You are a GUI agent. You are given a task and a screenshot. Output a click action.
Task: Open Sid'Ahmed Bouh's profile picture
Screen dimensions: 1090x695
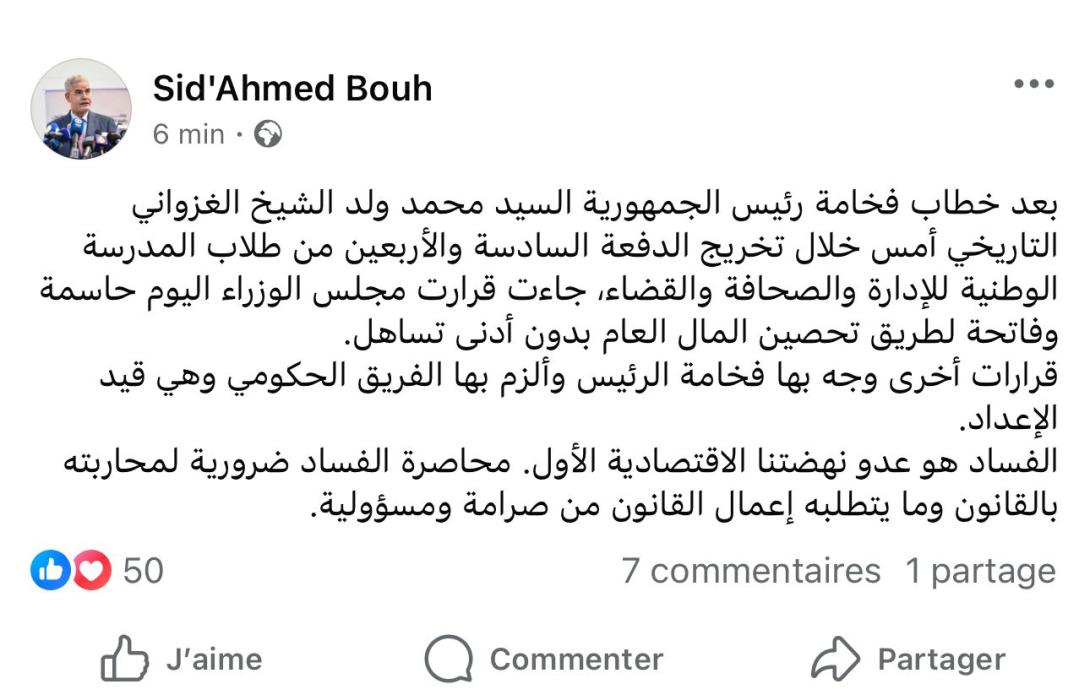(81, 109)
